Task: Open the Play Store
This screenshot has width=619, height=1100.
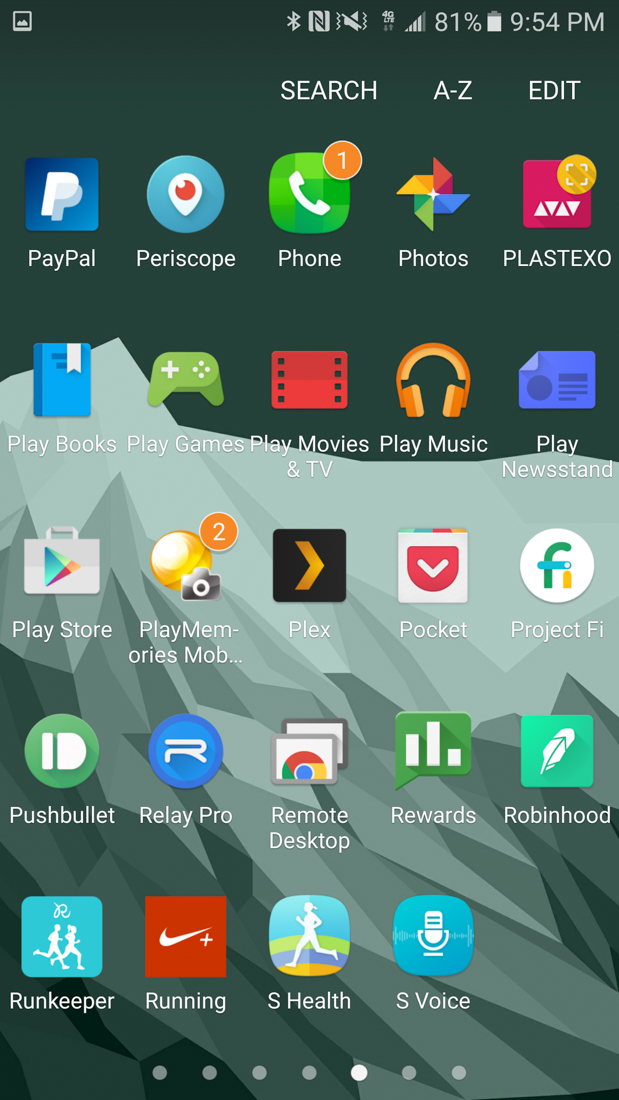Action: click(62, 566)
